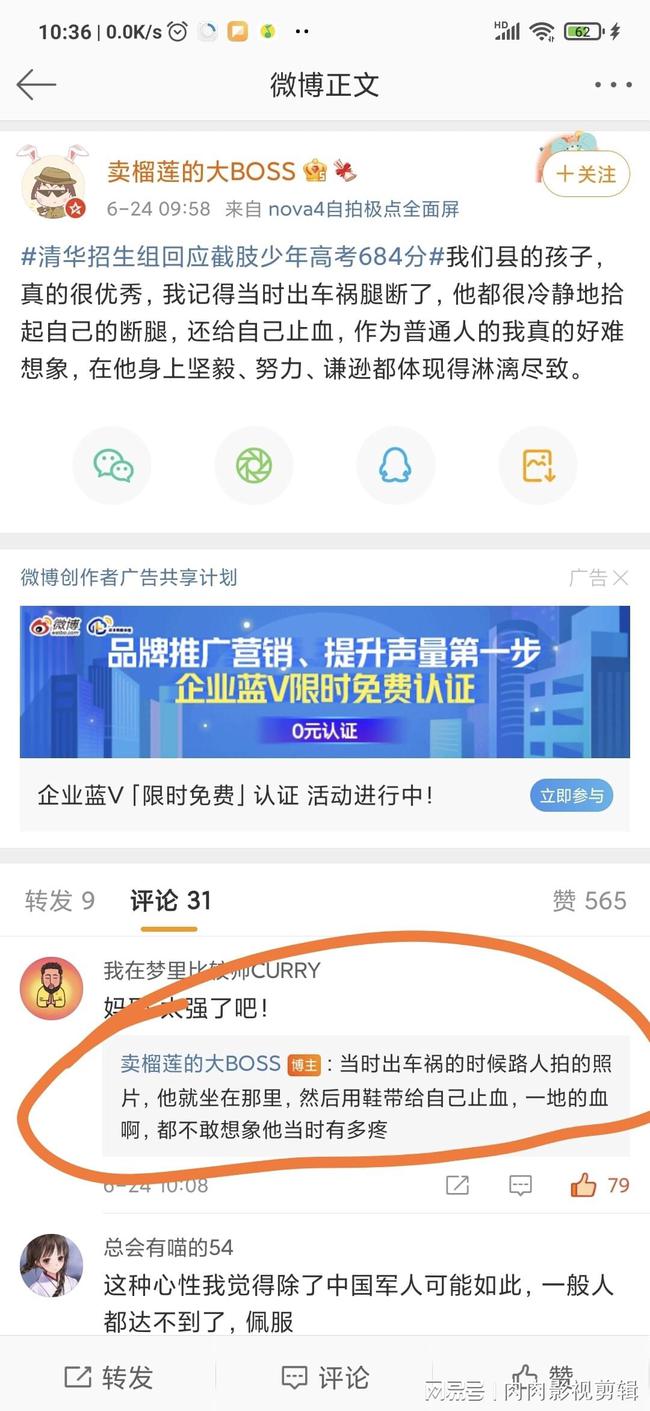
Task: Share the post to QQ
Action: pos(396,465)
